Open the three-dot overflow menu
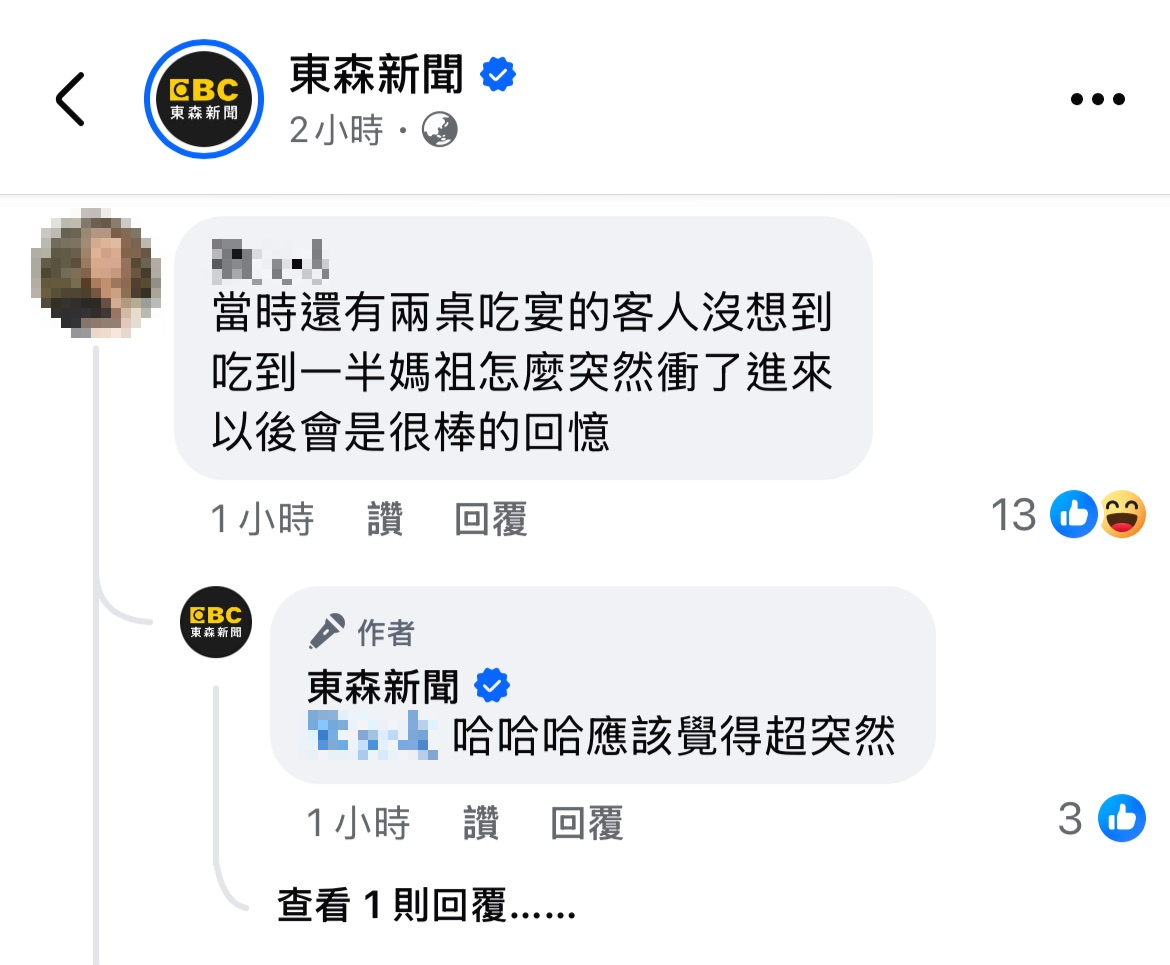The height and width of the screenshot is (965, 1170). click(x=1097, y=99)
